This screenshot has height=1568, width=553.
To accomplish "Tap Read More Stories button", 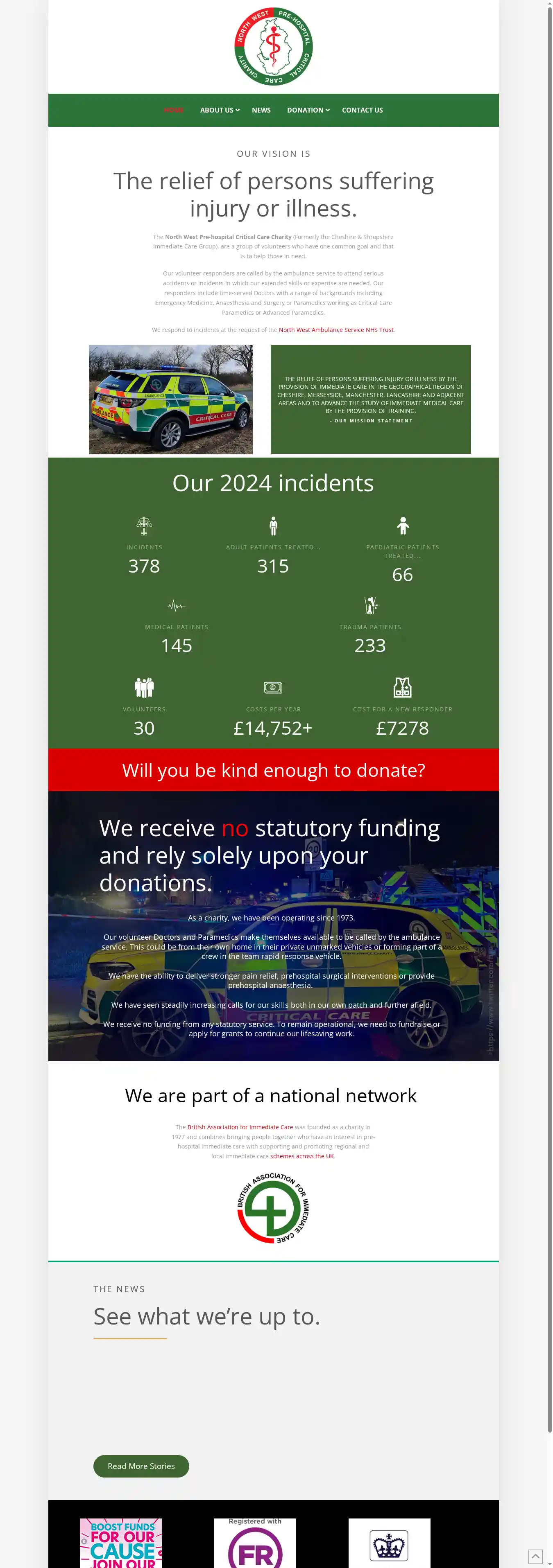I will point(141,1466).
